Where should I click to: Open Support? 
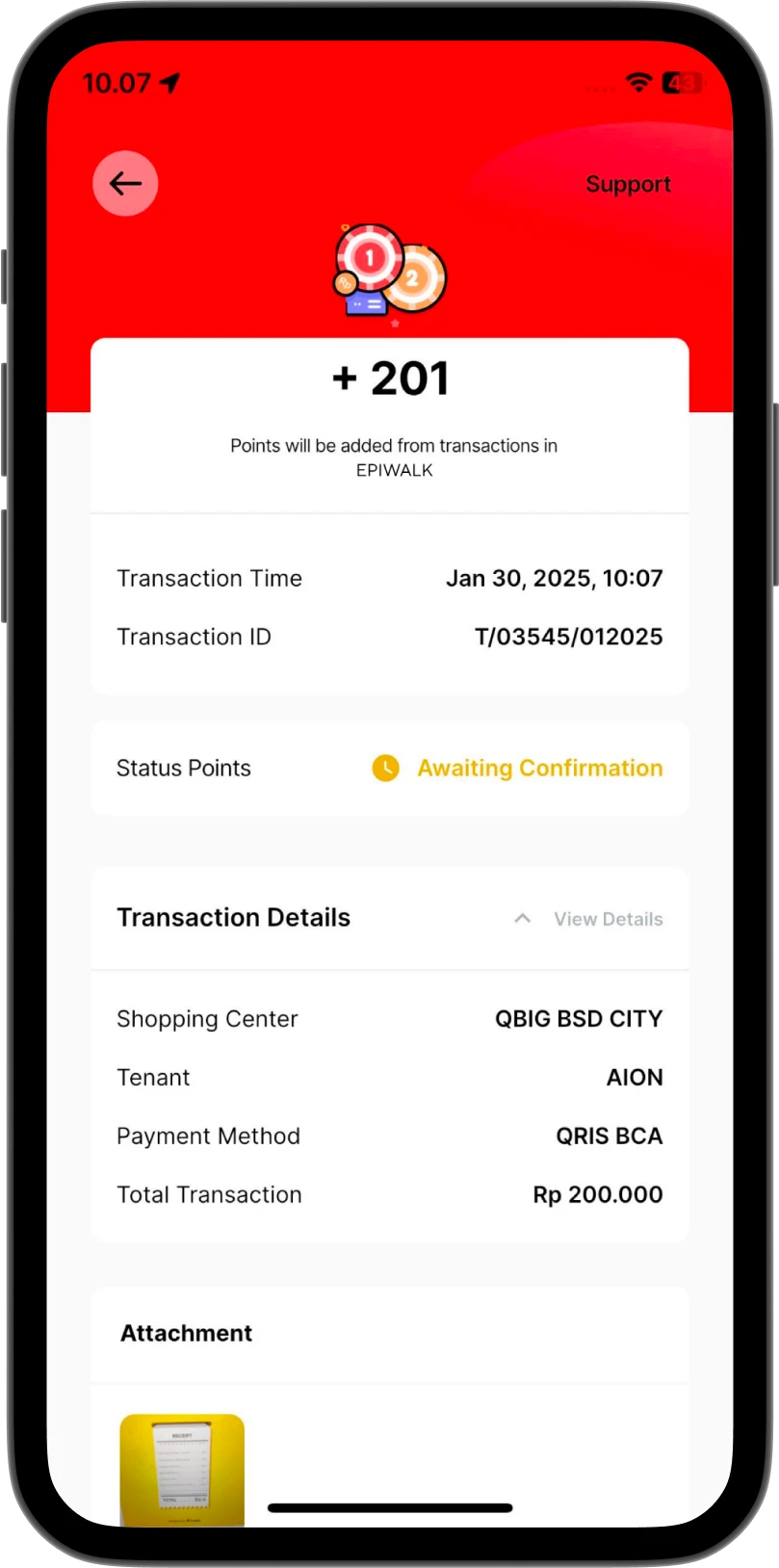(628, 183)
